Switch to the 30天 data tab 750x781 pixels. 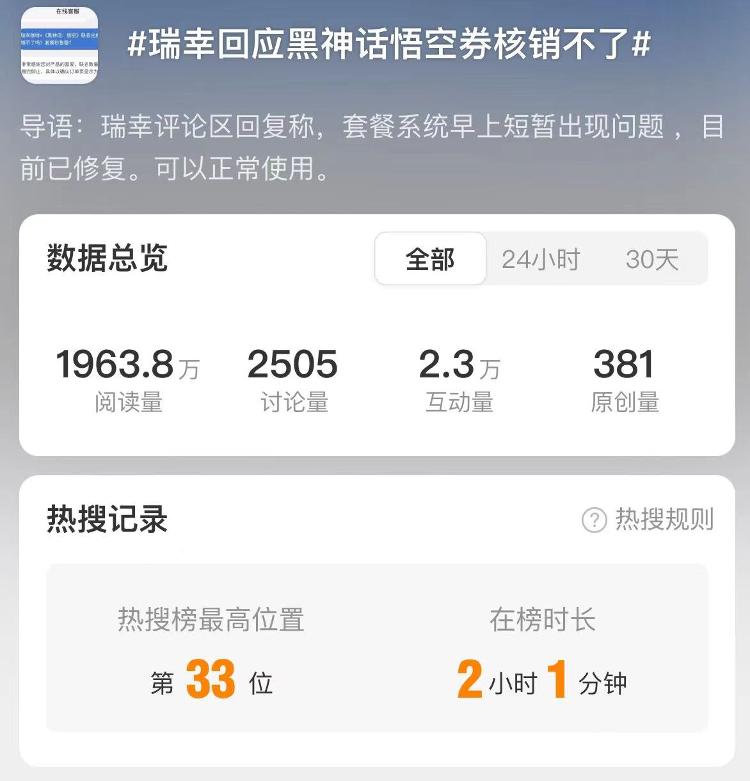[x=652, y=260]
